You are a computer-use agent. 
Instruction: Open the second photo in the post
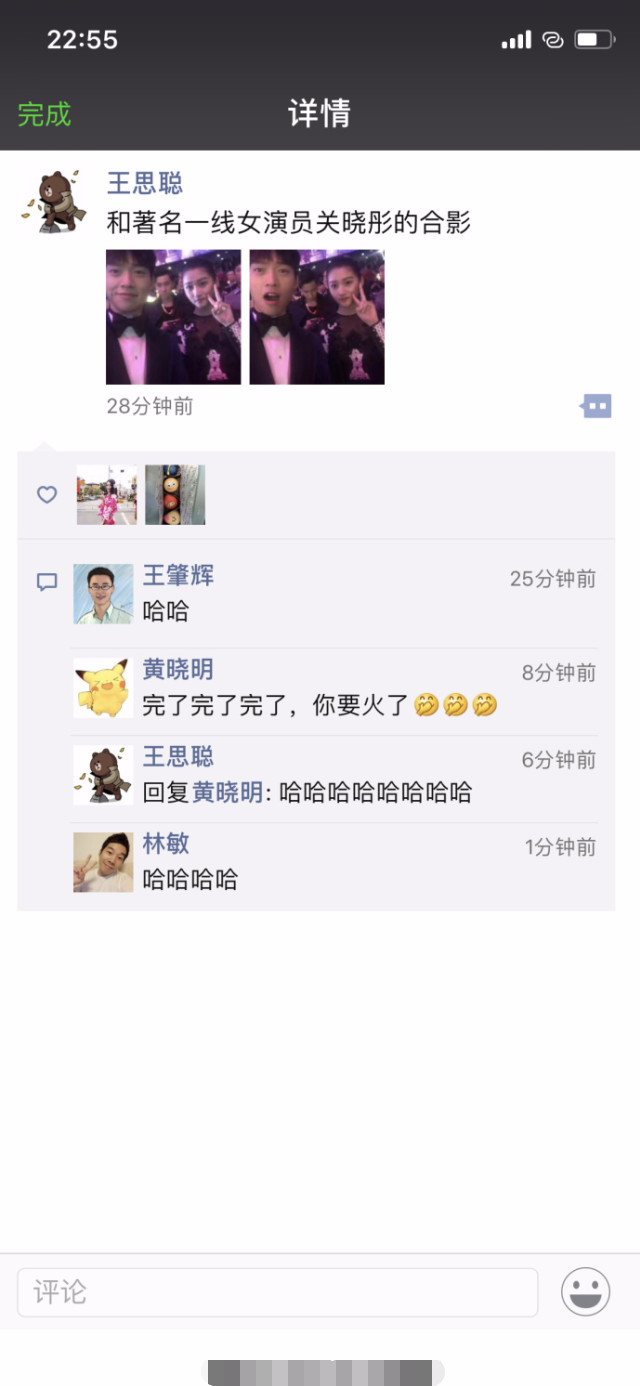point(317,317)
